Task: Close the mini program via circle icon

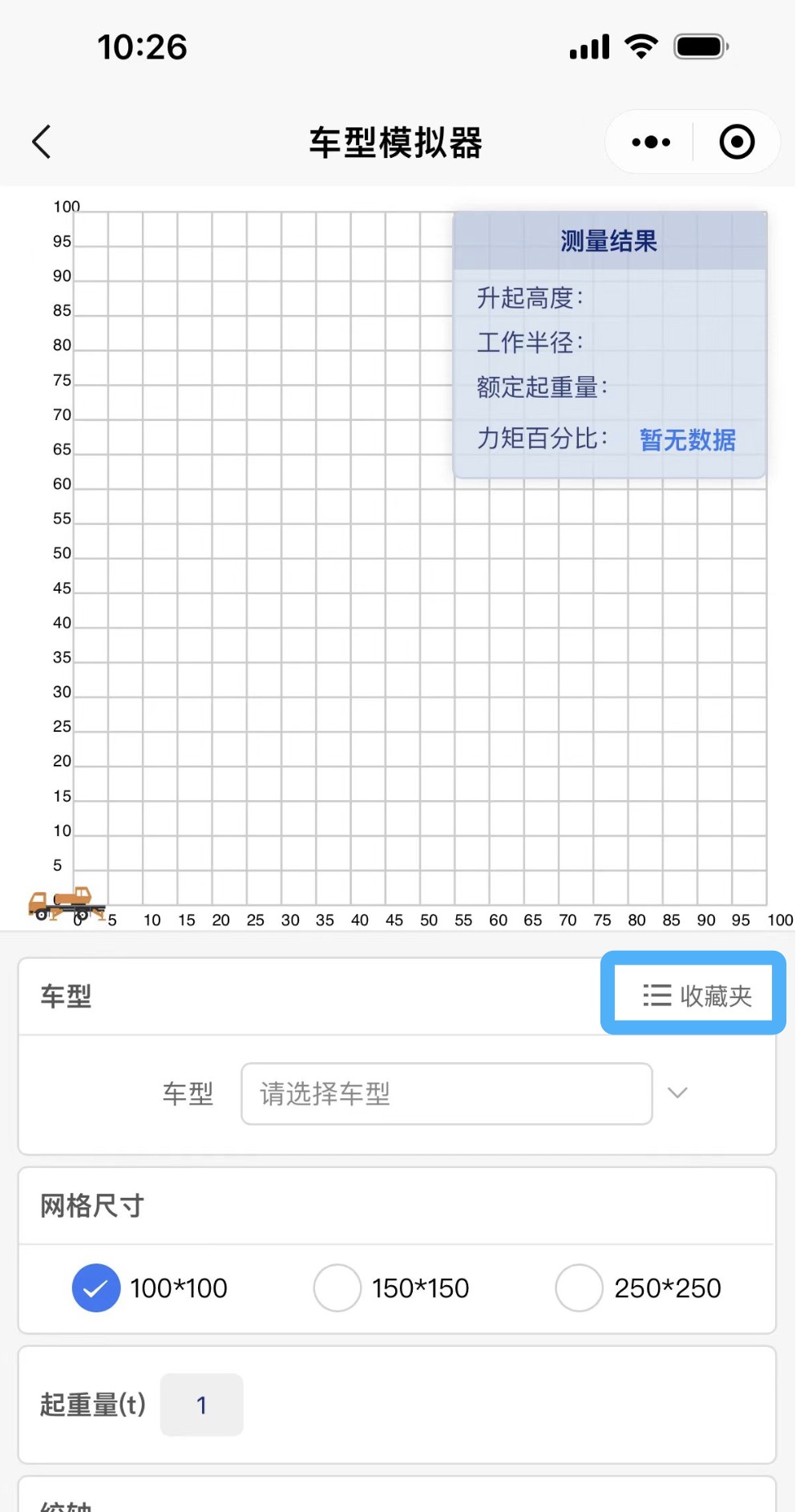Action: click(737, 143)
